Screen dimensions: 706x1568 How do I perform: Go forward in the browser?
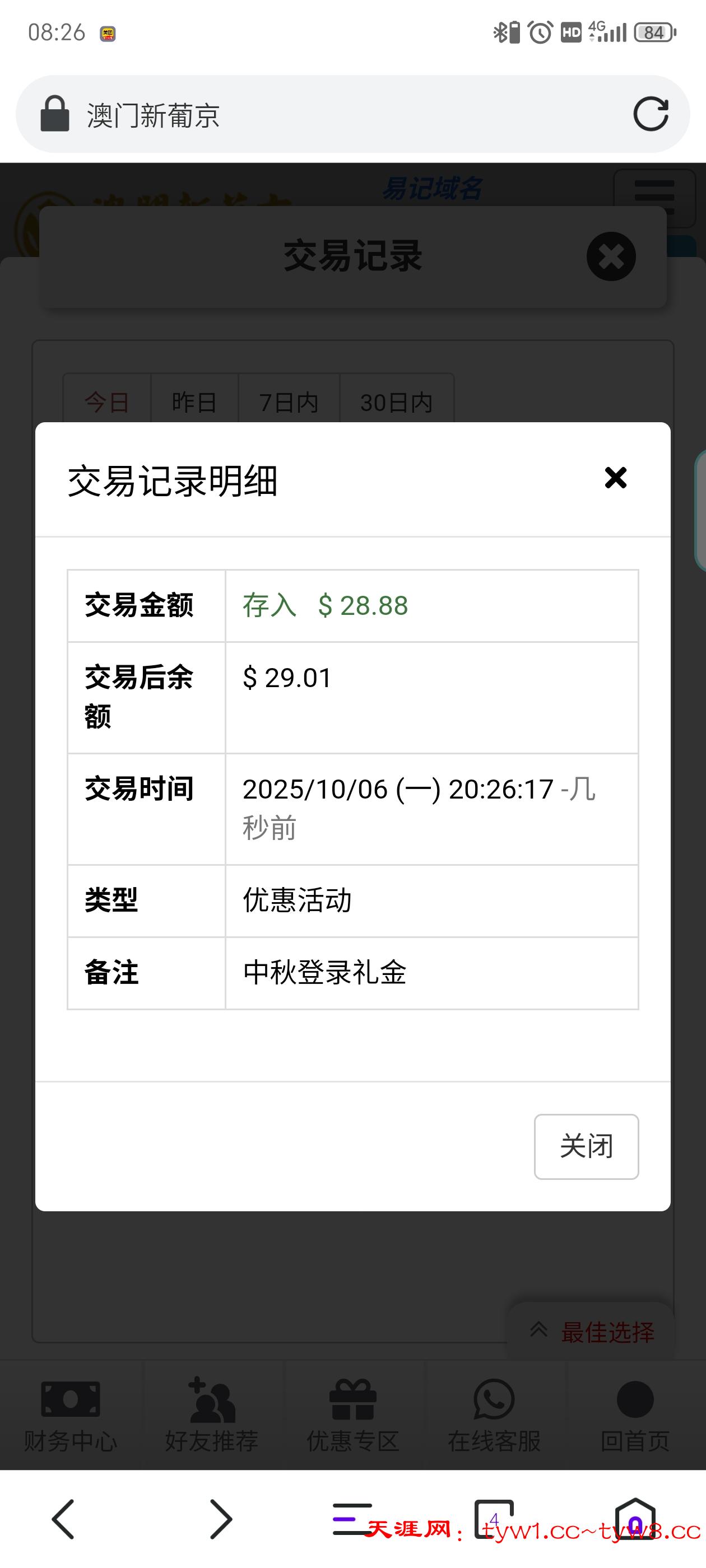(221, 1519)
